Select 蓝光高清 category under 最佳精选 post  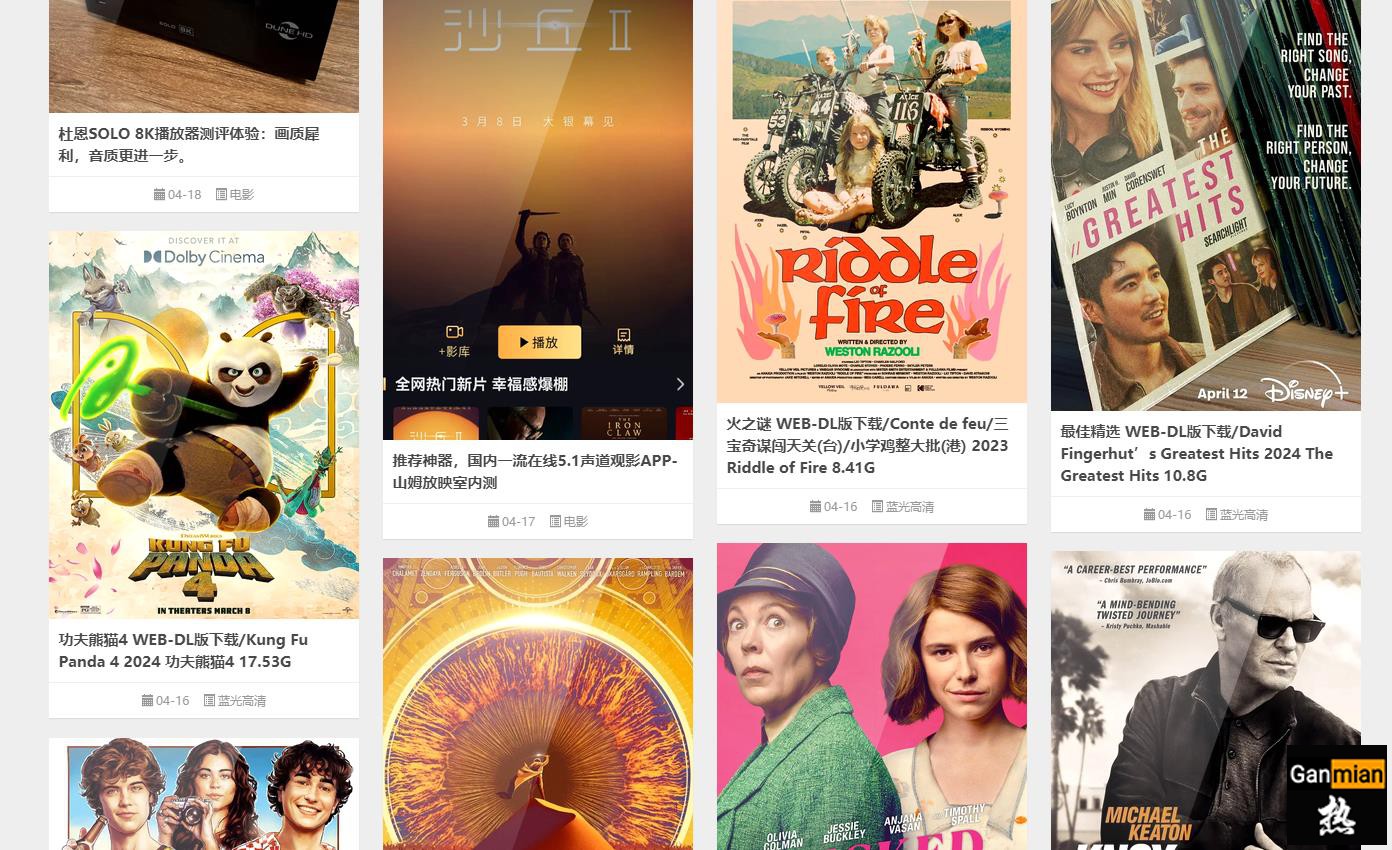[1243, 515]
